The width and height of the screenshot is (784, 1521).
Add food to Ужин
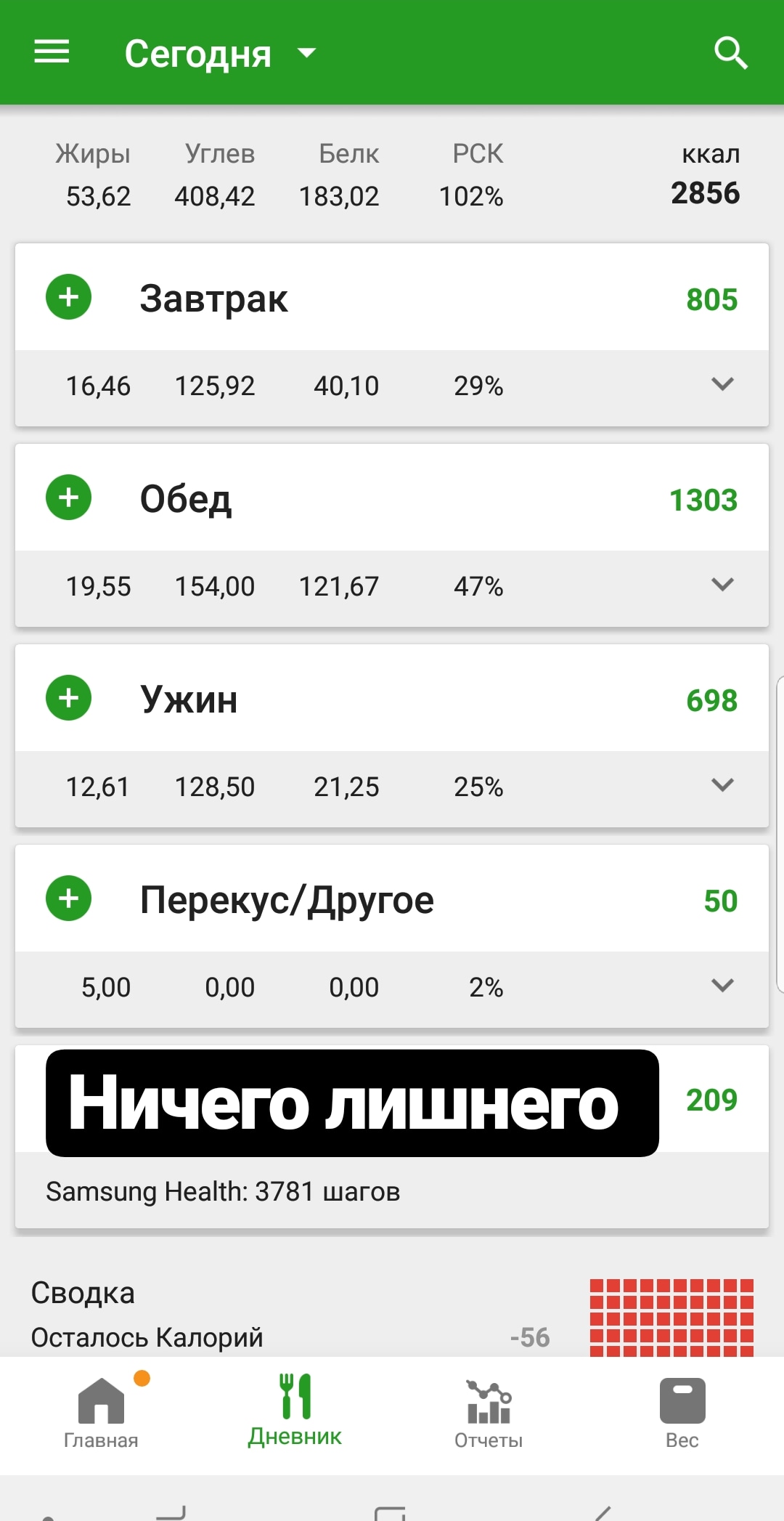[x=68, y=698]
